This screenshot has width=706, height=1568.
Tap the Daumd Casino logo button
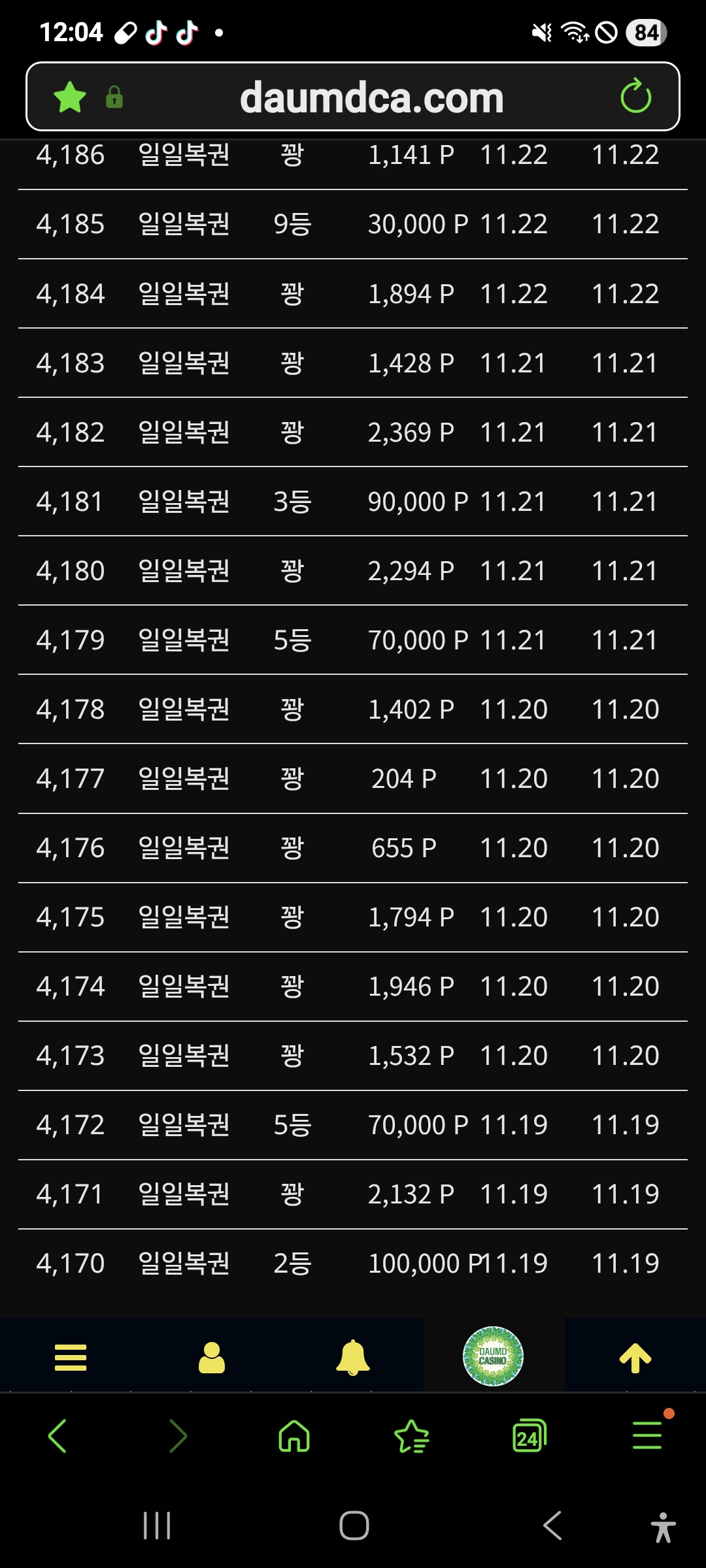click(x=493, y=1356)
